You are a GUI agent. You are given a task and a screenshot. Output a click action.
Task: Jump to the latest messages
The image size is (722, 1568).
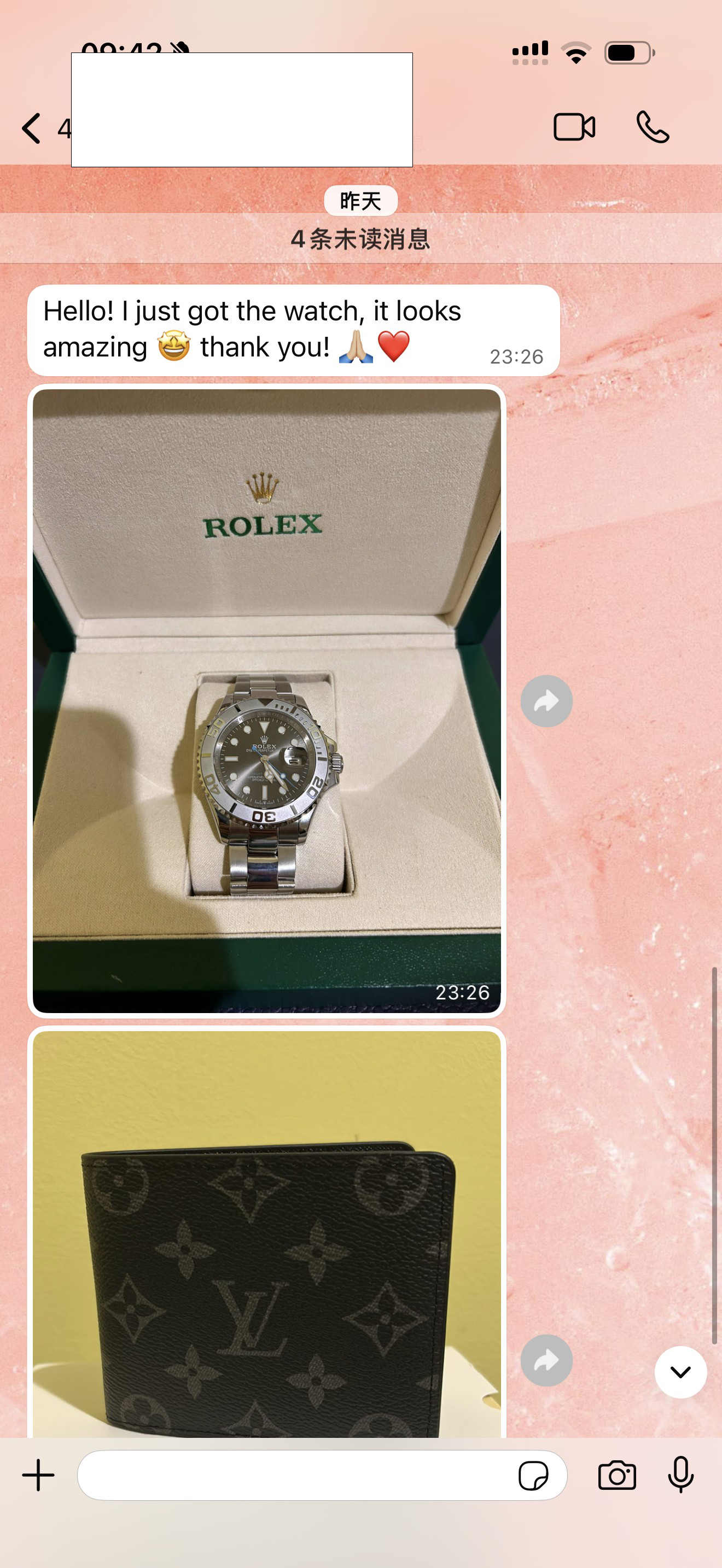[680, 1372]
